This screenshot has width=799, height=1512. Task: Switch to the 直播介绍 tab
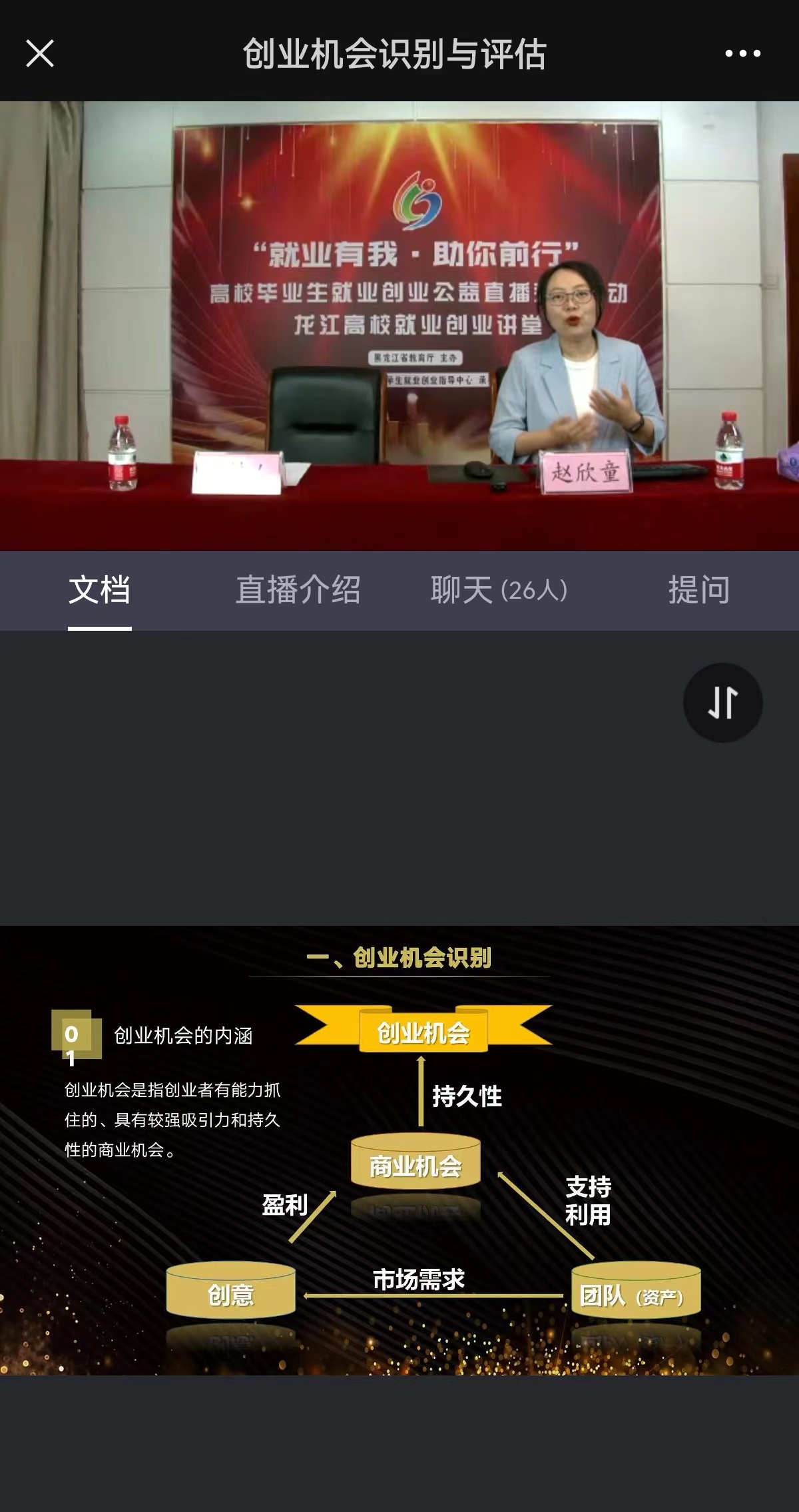tap(298, 590)
